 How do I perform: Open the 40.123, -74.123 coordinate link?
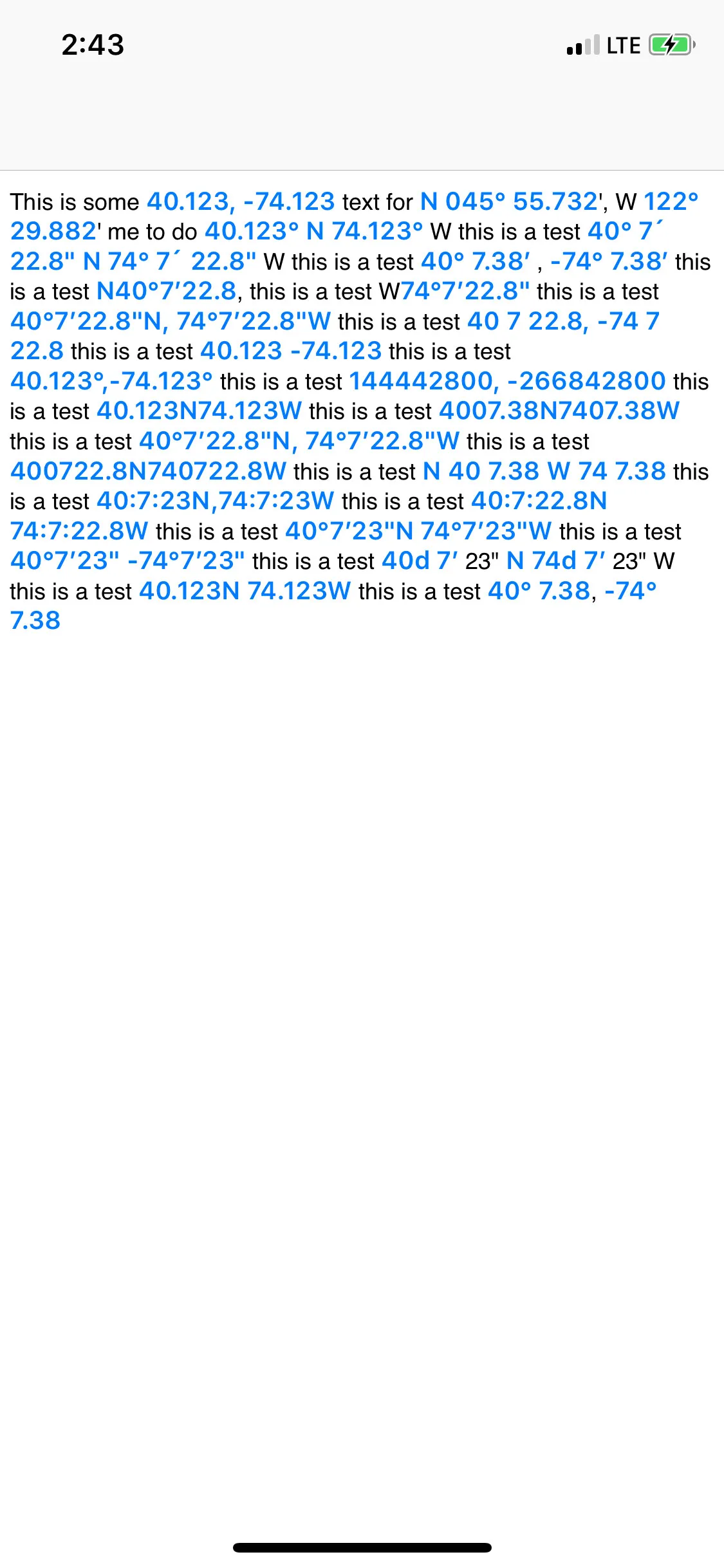click(x=241, y=202)
